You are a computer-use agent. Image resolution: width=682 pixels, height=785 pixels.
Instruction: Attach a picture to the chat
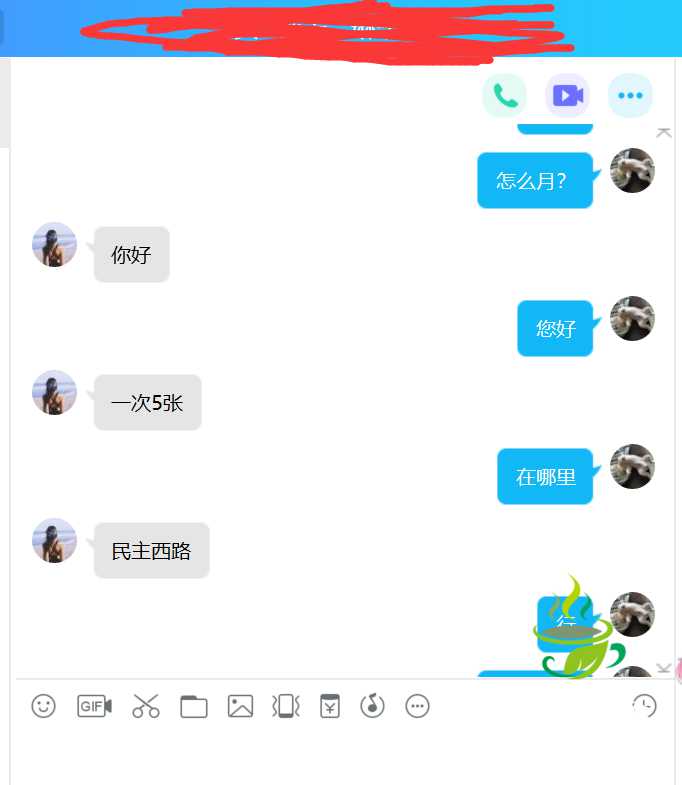point(240,706)
